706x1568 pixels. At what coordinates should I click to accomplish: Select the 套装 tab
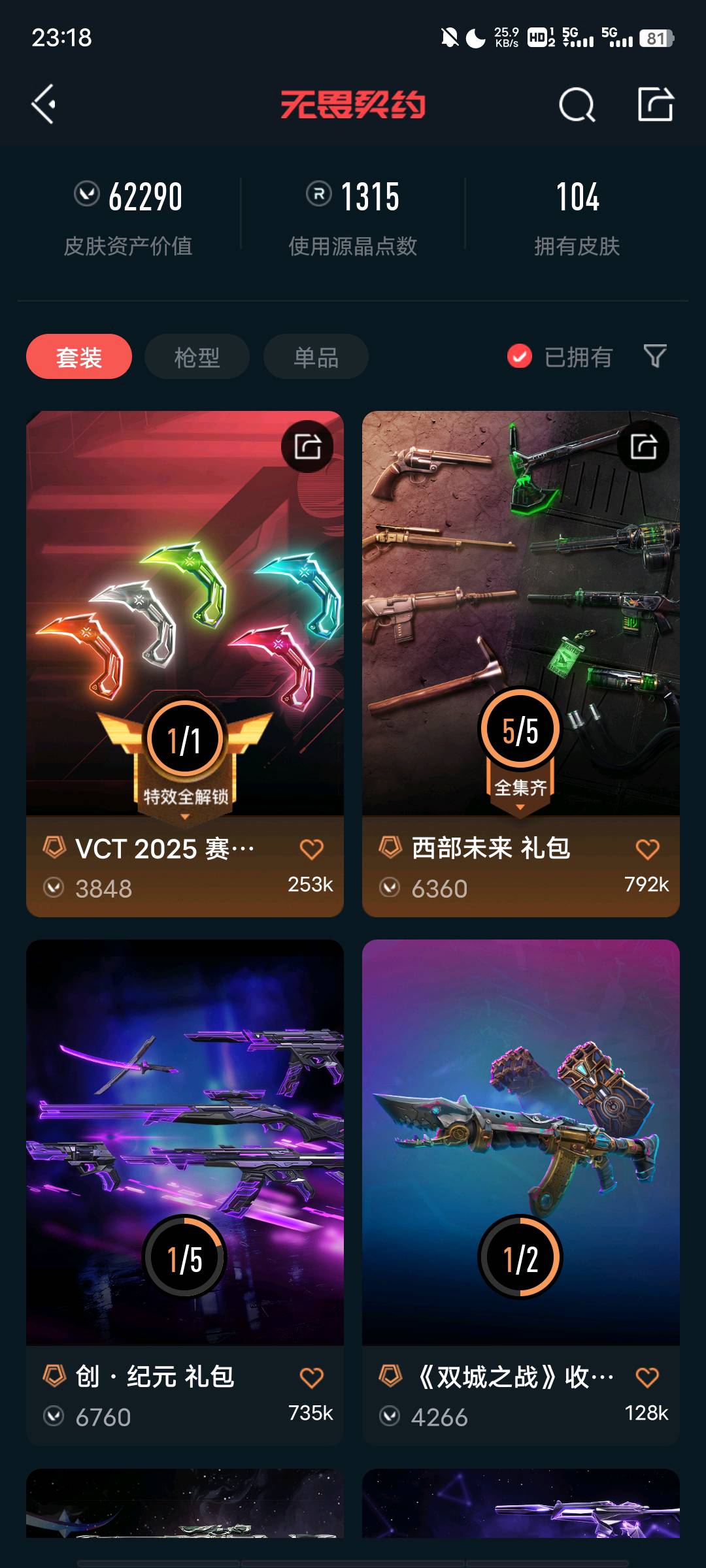79,357
